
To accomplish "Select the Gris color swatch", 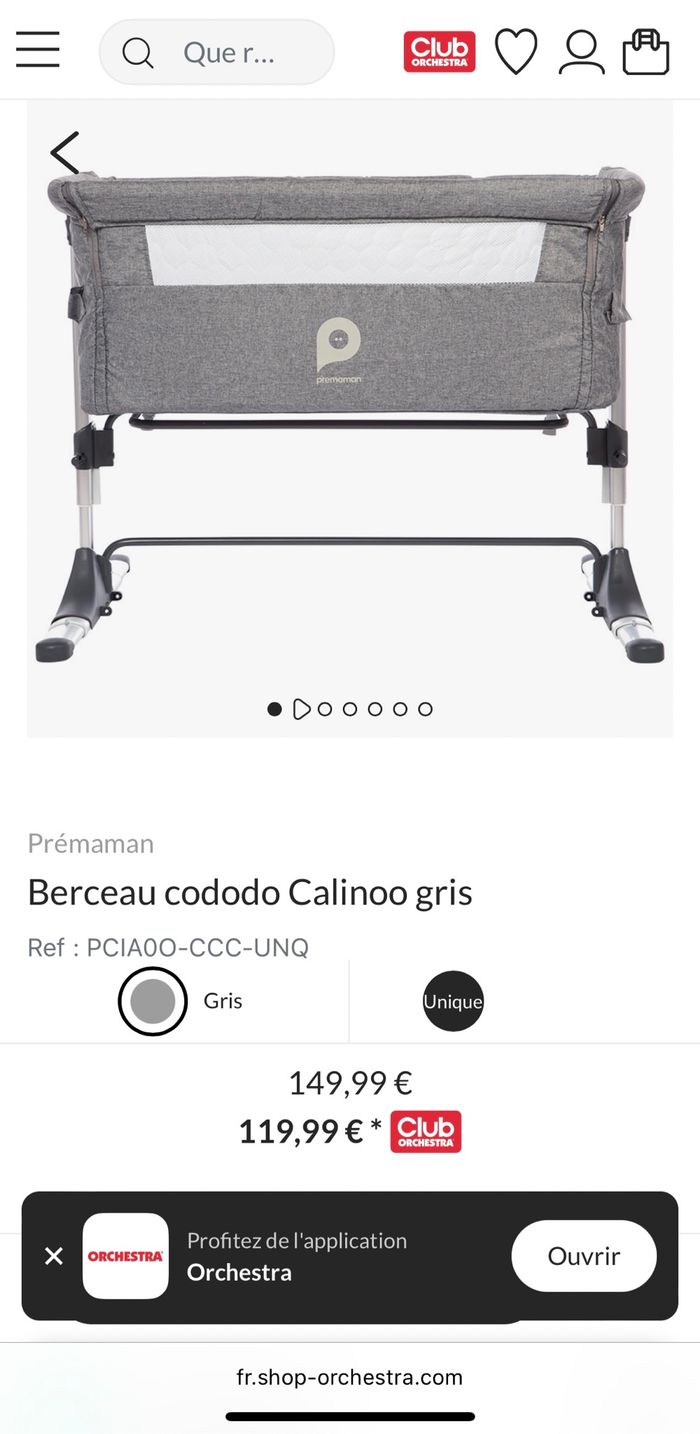I will (x=153, y=1001).
